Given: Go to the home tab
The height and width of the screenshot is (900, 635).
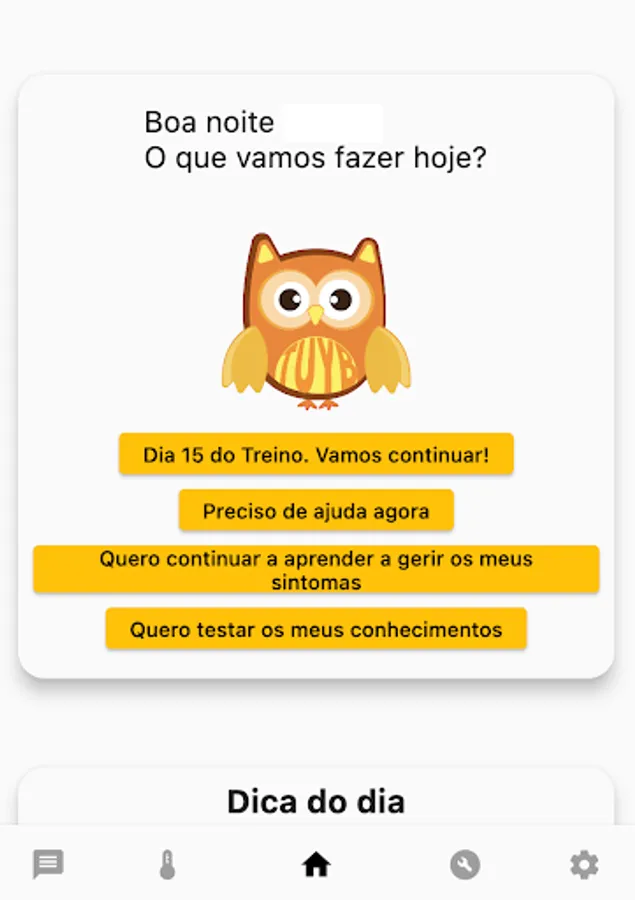Looking at the screenshot, I should click(x=316, y=864).
